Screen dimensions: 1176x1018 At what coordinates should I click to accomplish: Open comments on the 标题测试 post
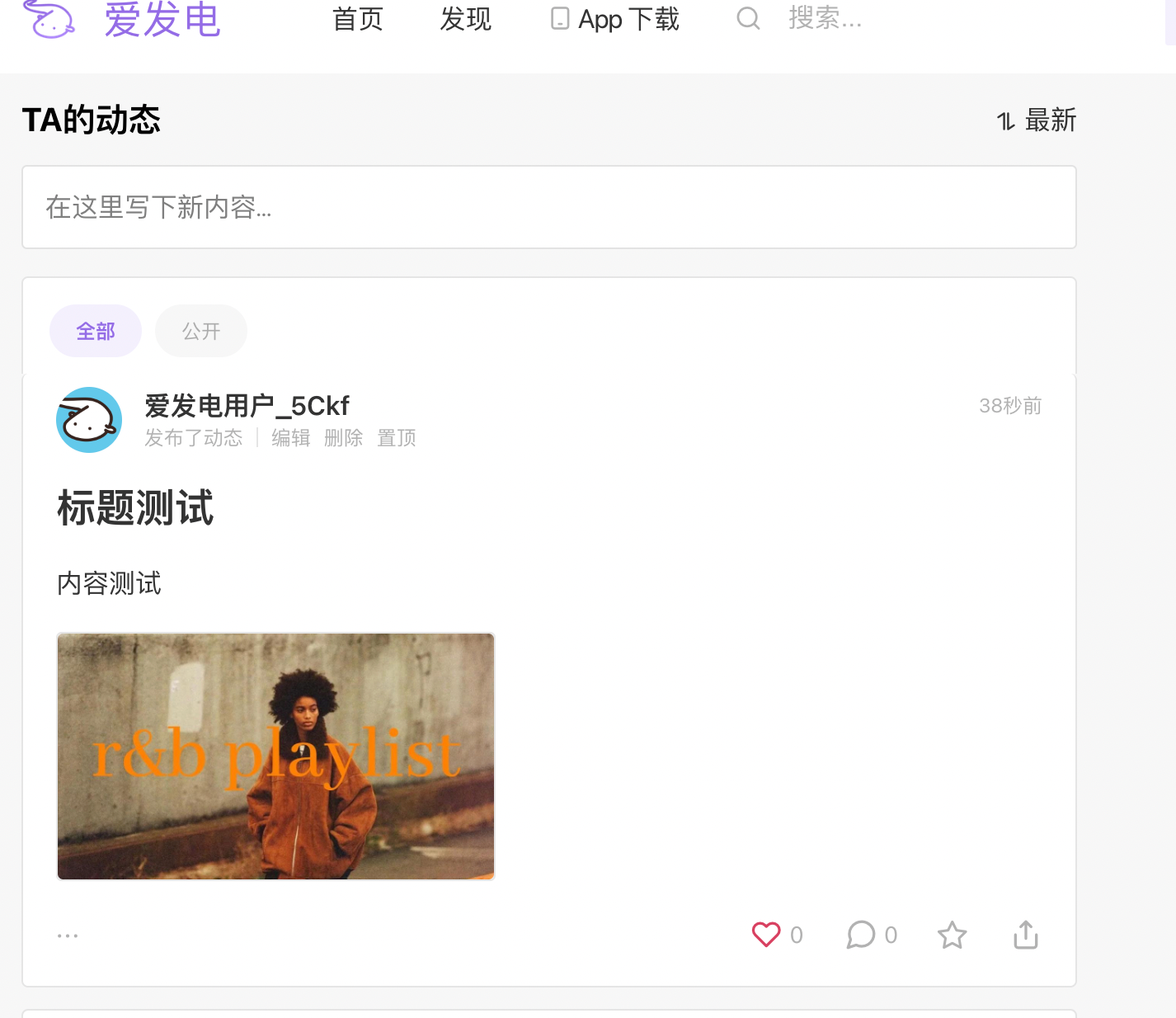tap(861, 935)
